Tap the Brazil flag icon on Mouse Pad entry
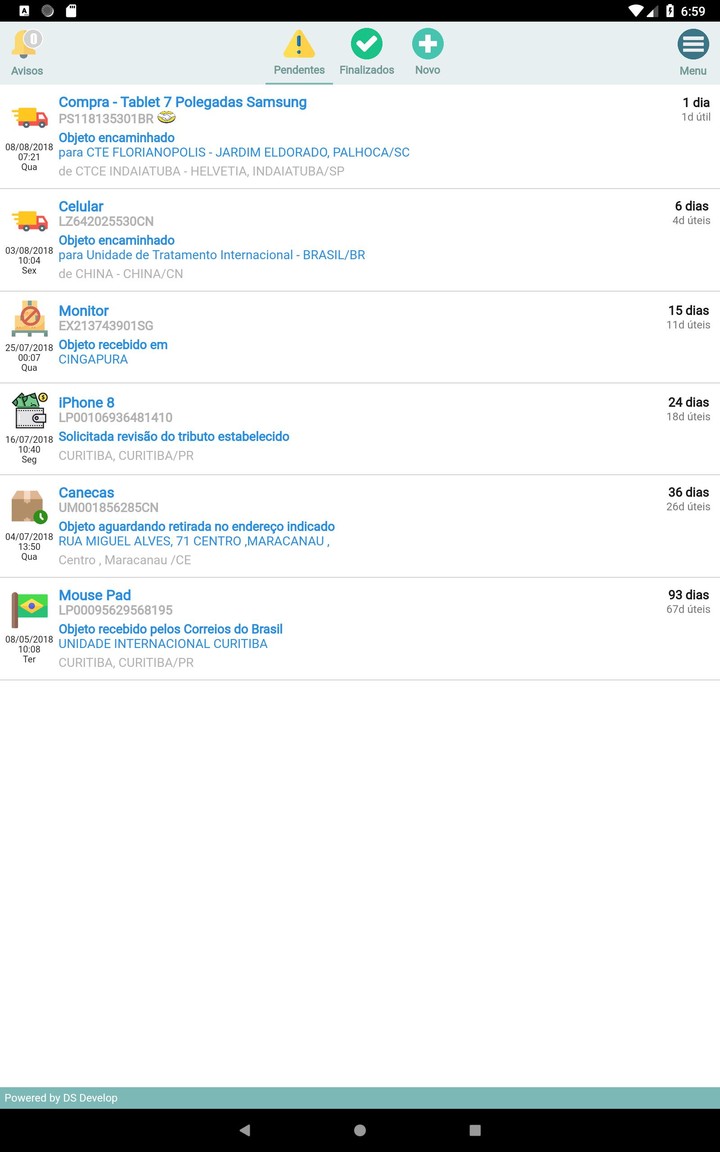 click(x=29, y=606)
